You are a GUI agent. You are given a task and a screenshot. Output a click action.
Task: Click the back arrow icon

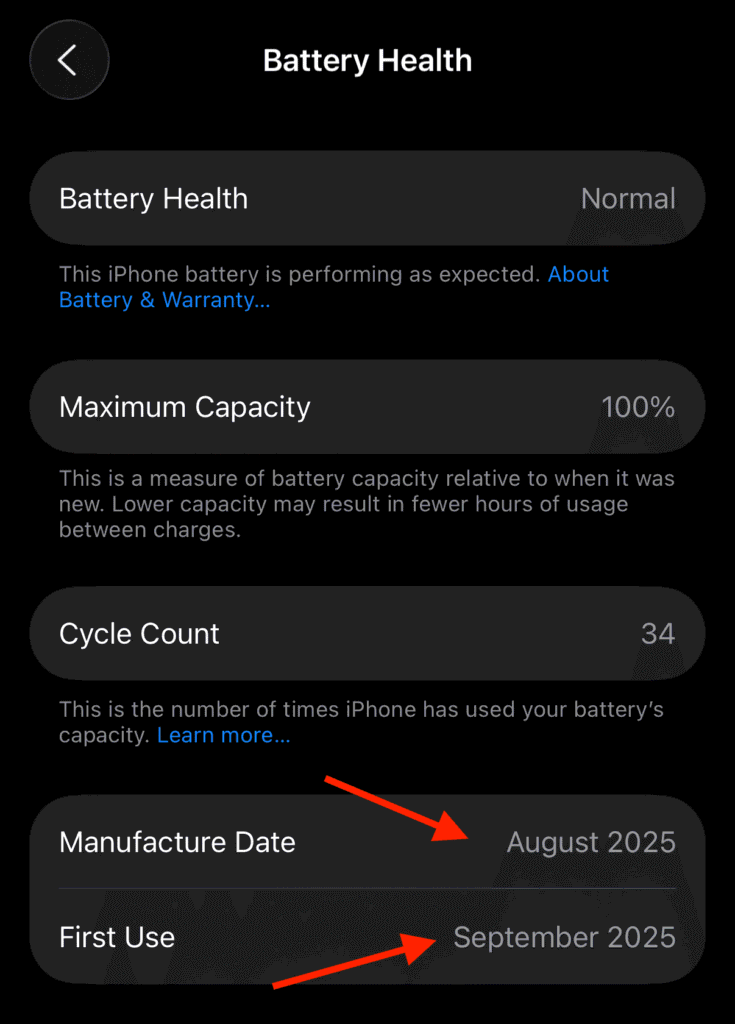[69, 60]
